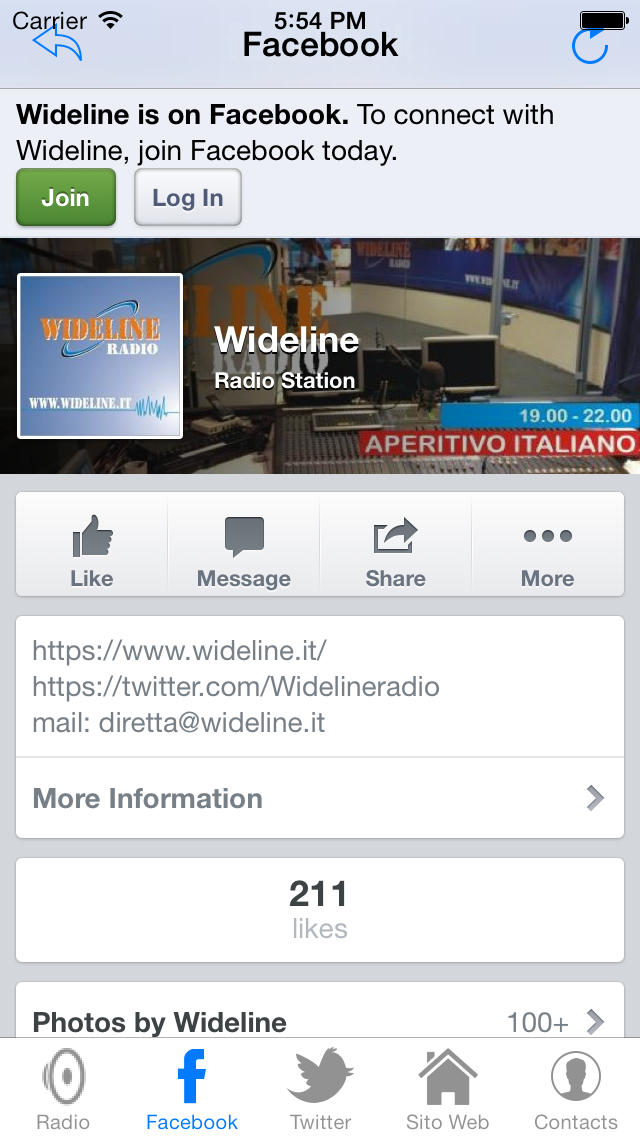Select the Facebook tab
This screenshot has height=1136, width=640.
[x=192, y=1087]
